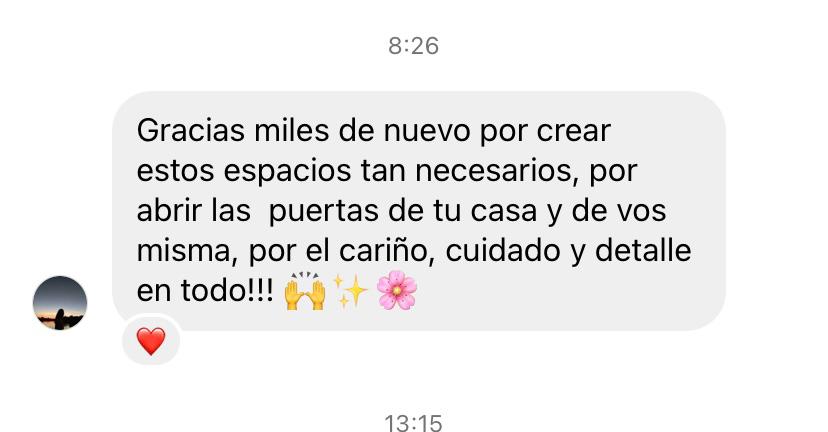Tap the red heart reaction under the message
Screen dimensions: 828x432
pyautogui.click(x=150, y=342)
